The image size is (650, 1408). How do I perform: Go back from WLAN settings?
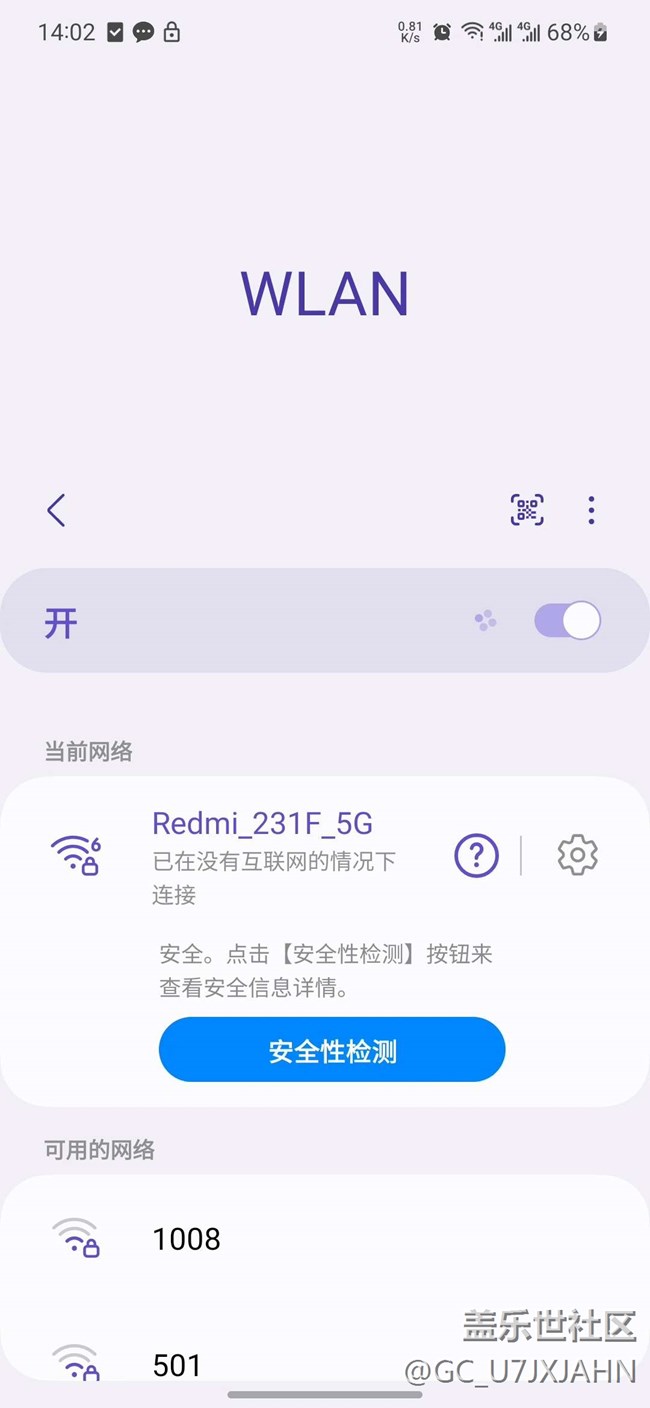tap(56, 510)
